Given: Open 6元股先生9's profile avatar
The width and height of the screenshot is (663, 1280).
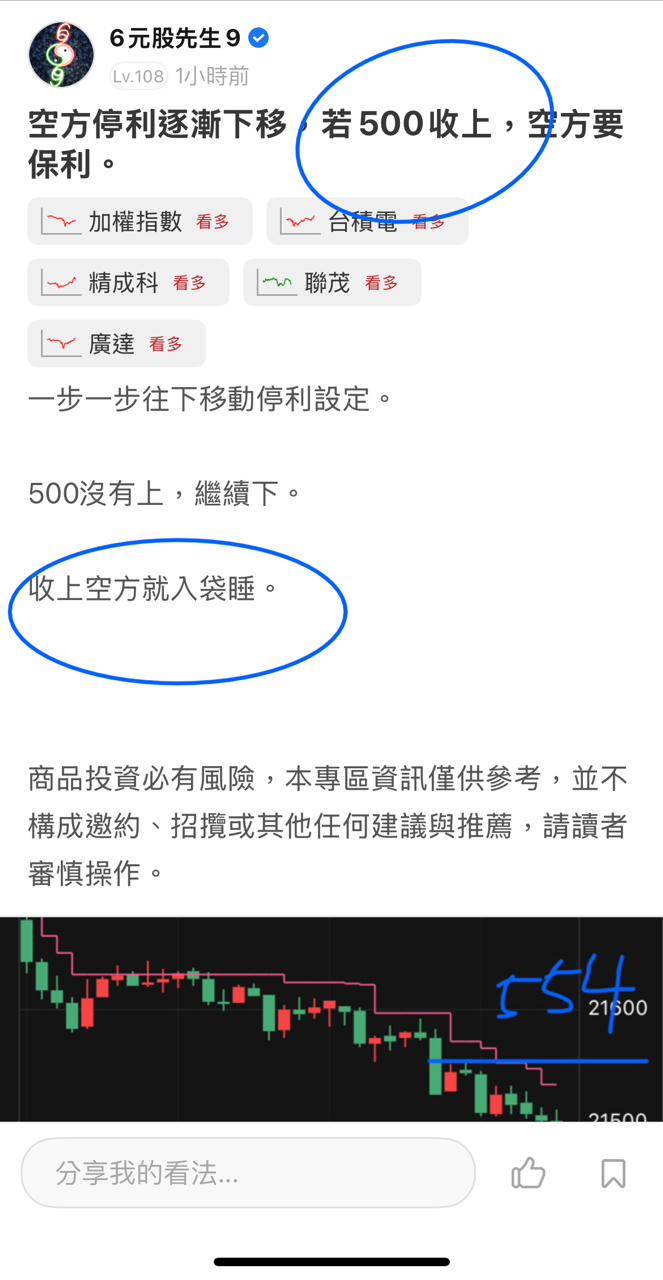Looking at the screenshot, I should pyautogui.click(x=61, y=55).
